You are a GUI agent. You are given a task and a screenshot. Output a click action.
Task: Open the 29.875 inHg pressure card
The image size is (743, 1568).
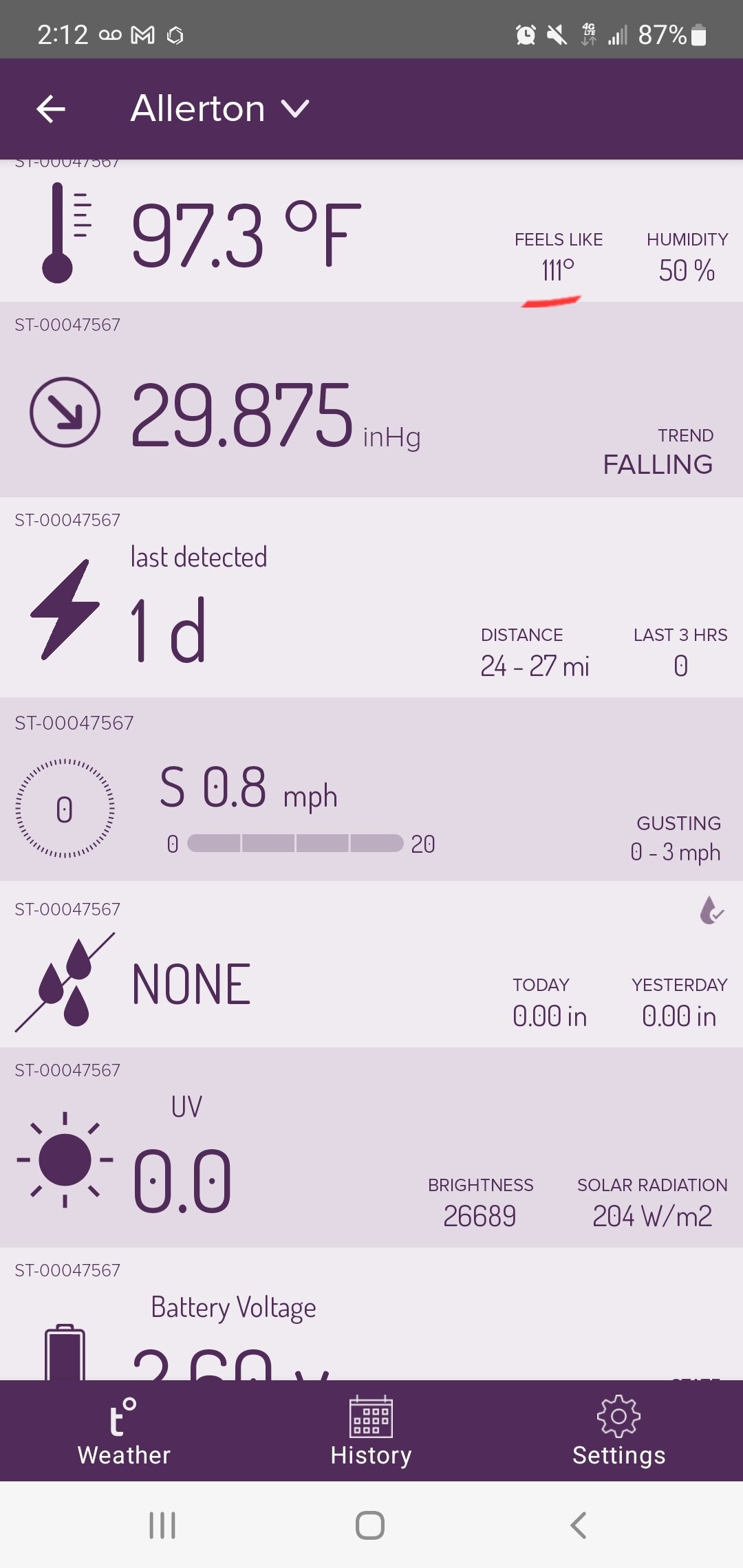(x=371, y=400)
